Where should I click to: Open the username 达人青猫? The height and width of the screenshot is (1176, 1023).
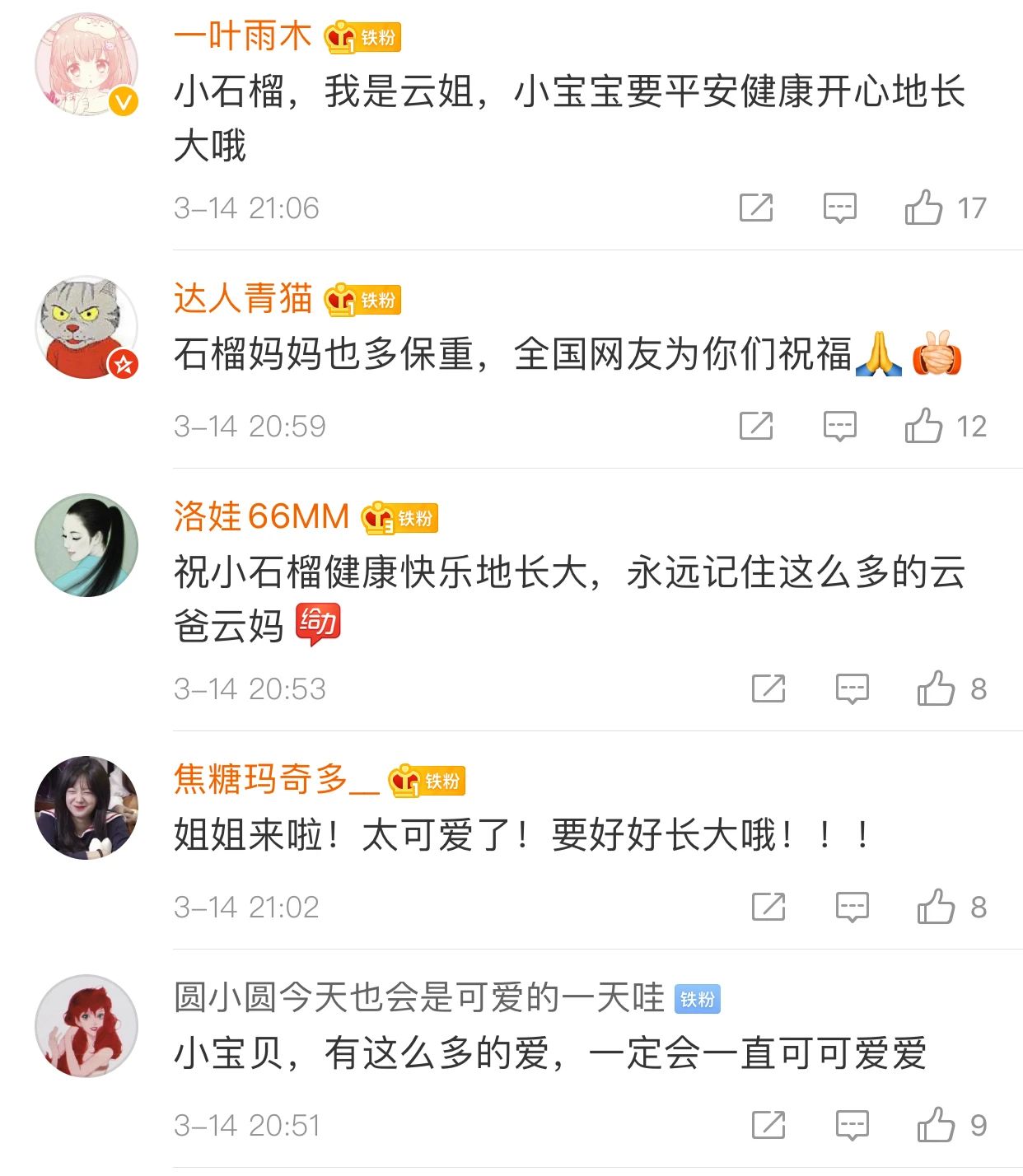coord(243,298)
